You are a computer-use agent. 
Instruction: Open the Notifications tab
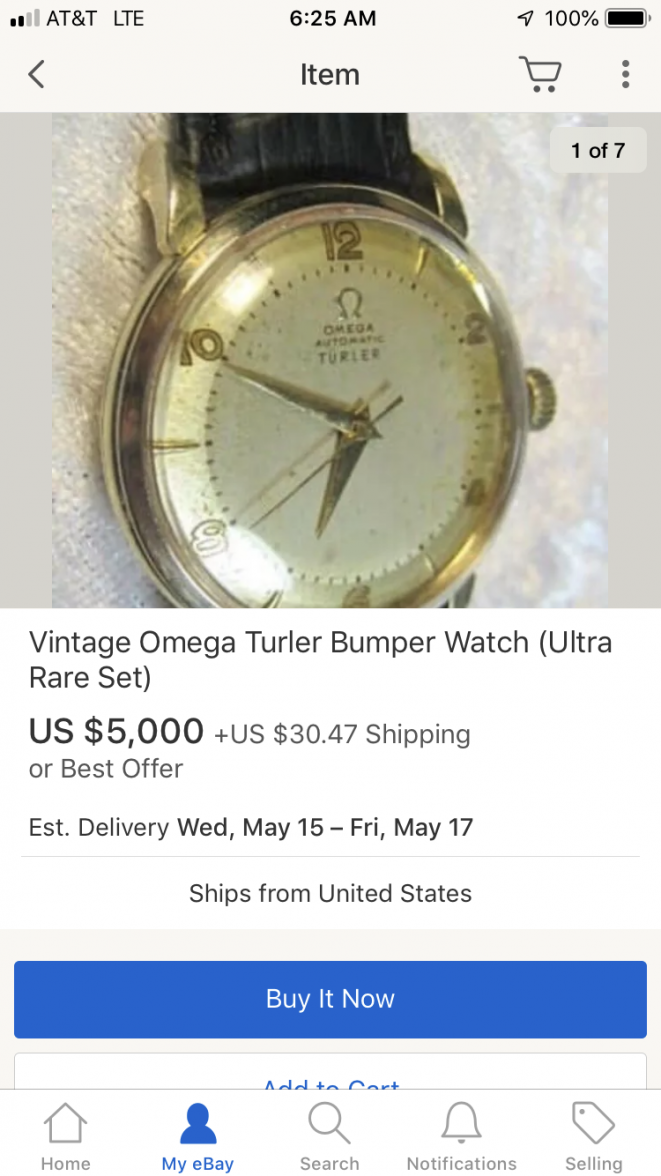coord(461,1136)
